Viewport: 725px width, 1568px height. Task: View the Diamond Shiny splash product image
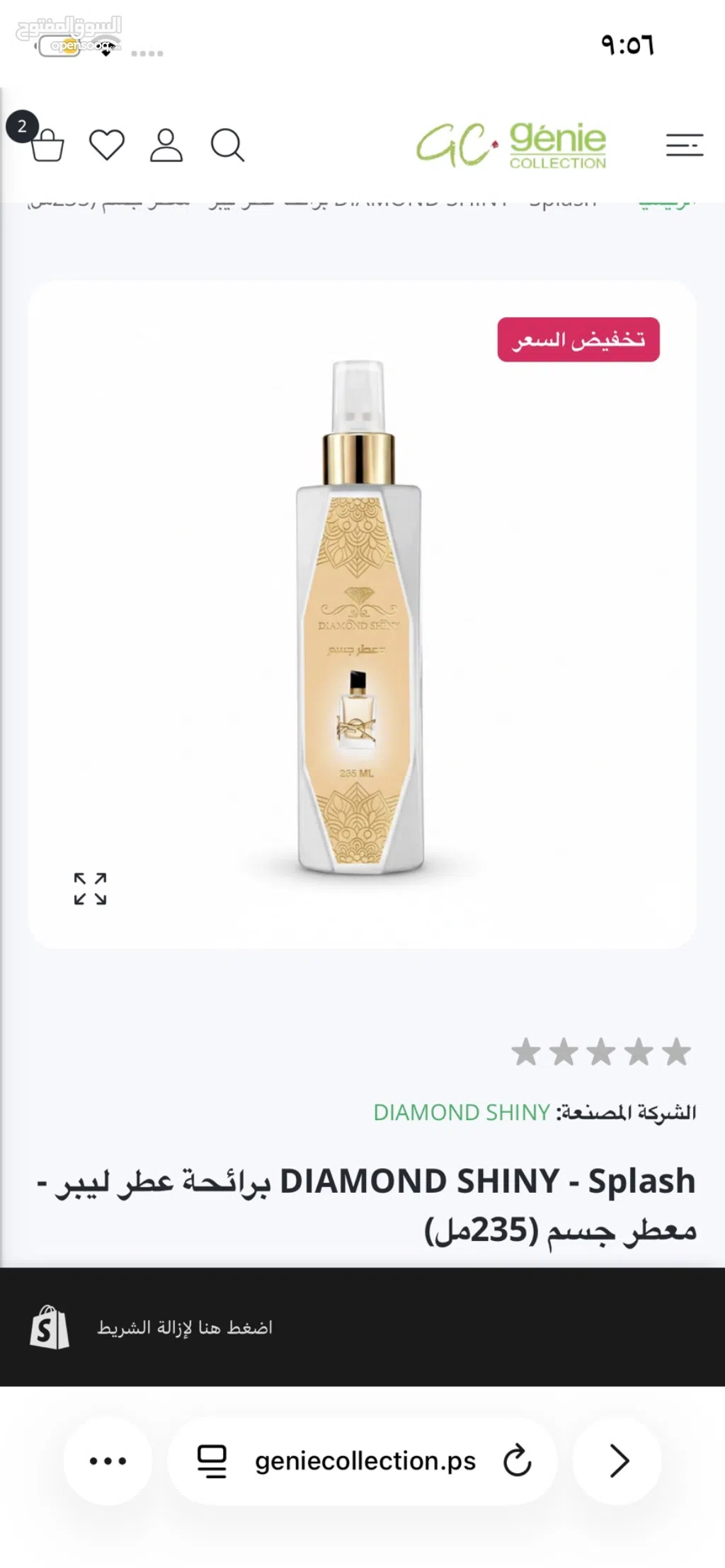coord(359,616)
